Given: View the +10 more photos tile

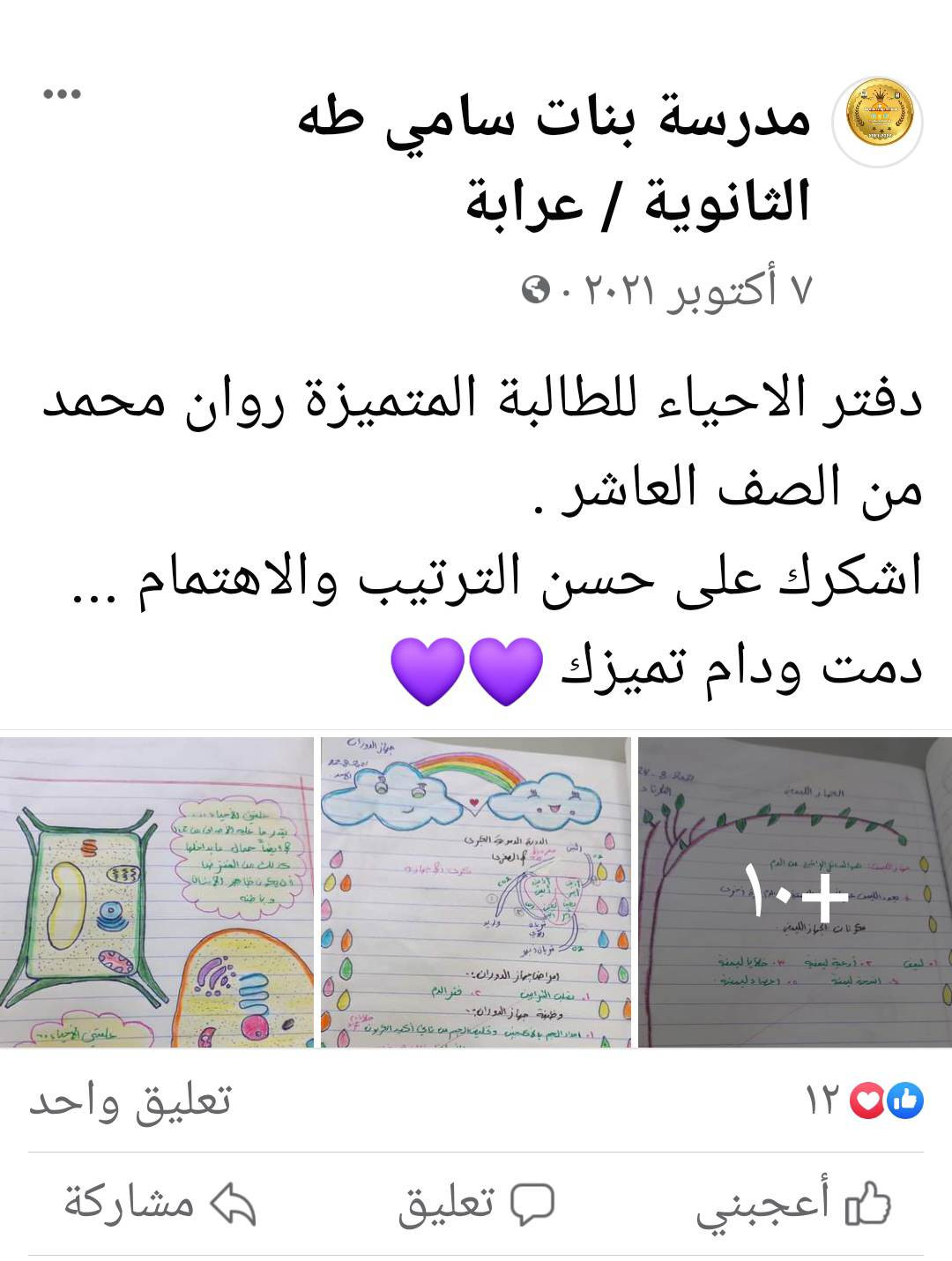Looking at the screenshot, I should coord(795,892).
